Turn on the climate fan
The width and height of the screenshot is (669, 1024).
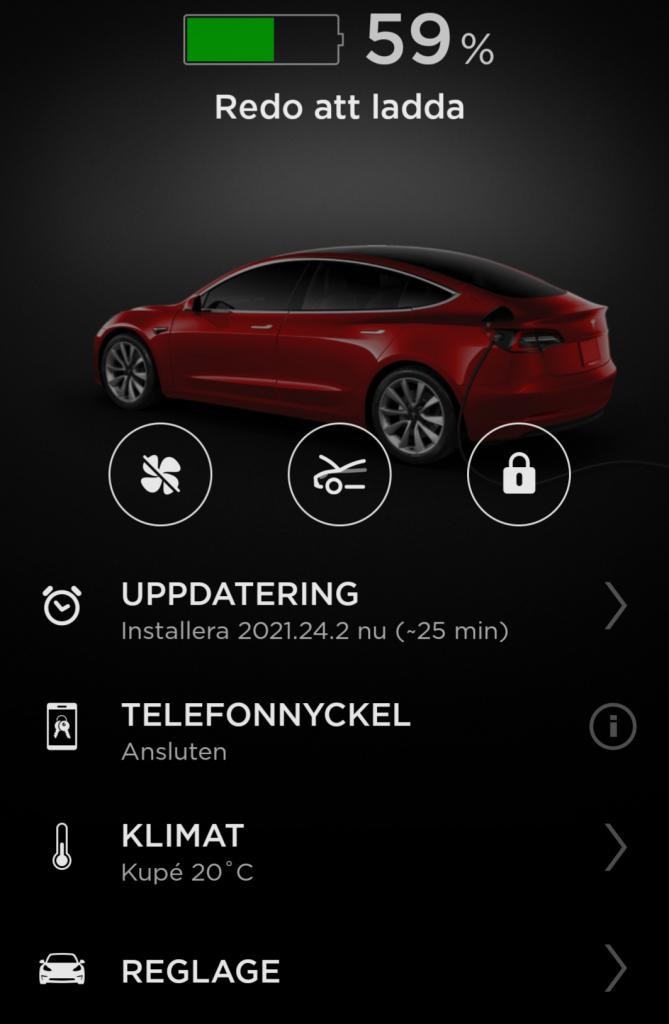[x=160, y=474]
